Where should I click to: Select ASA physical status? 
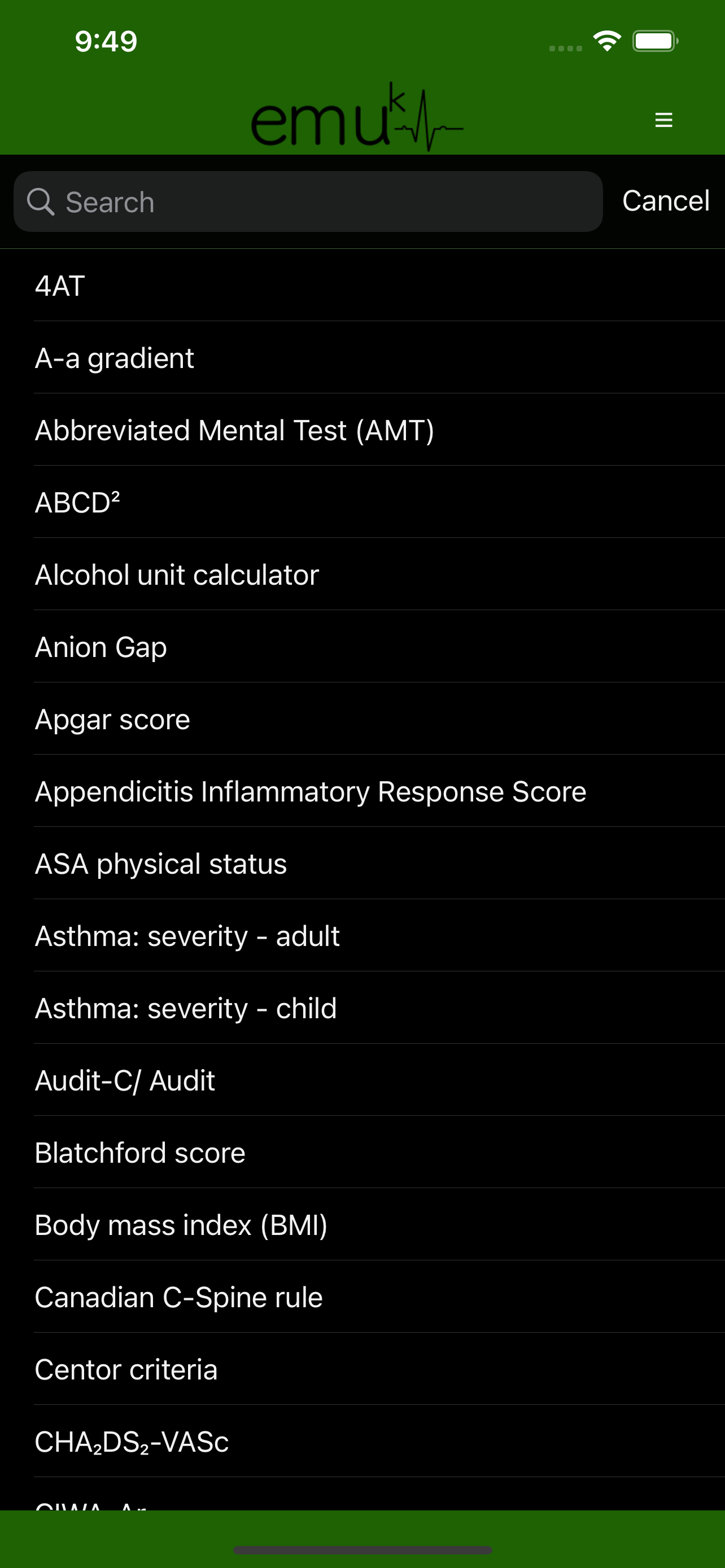[x=362, y=863]
